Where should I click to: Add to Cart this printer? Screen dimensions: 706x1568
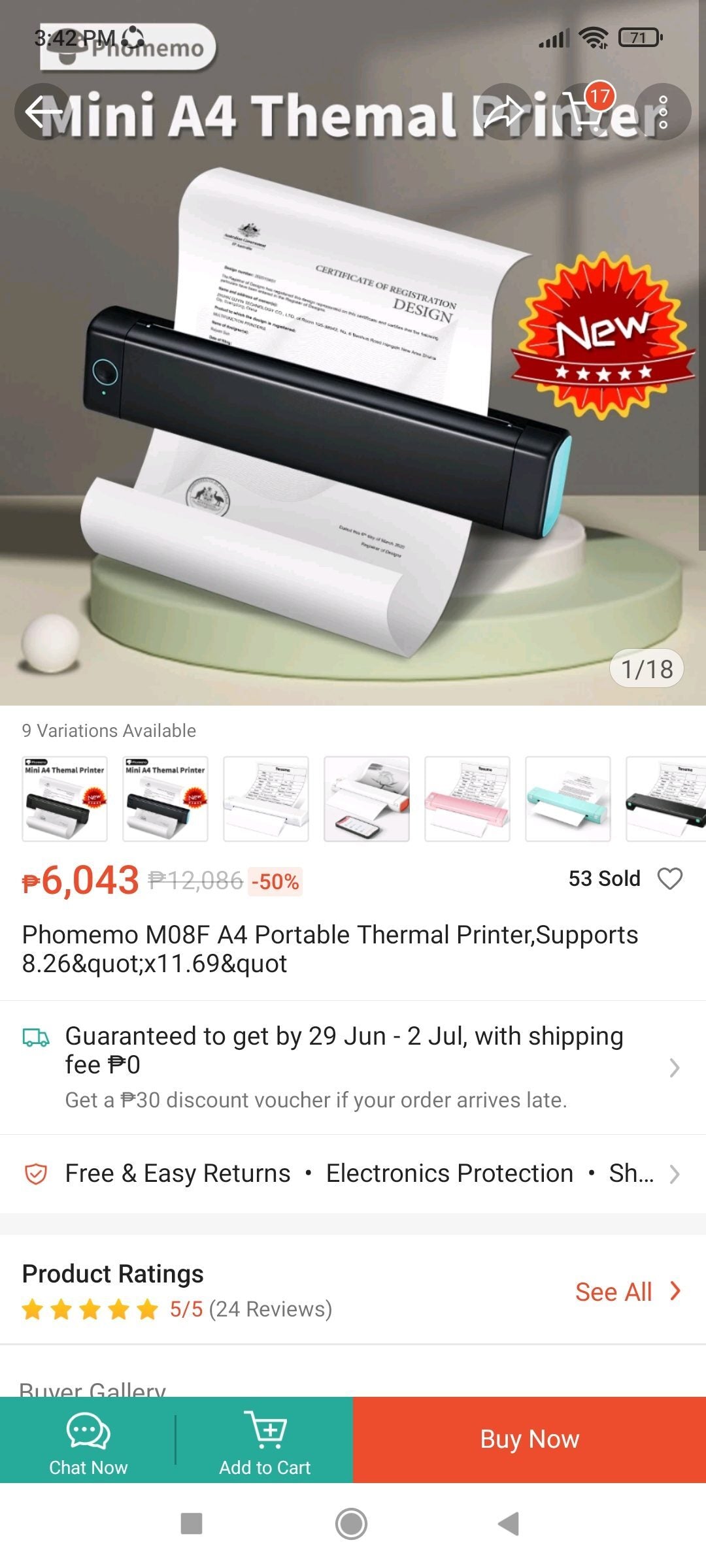[x=265, y=1440]
